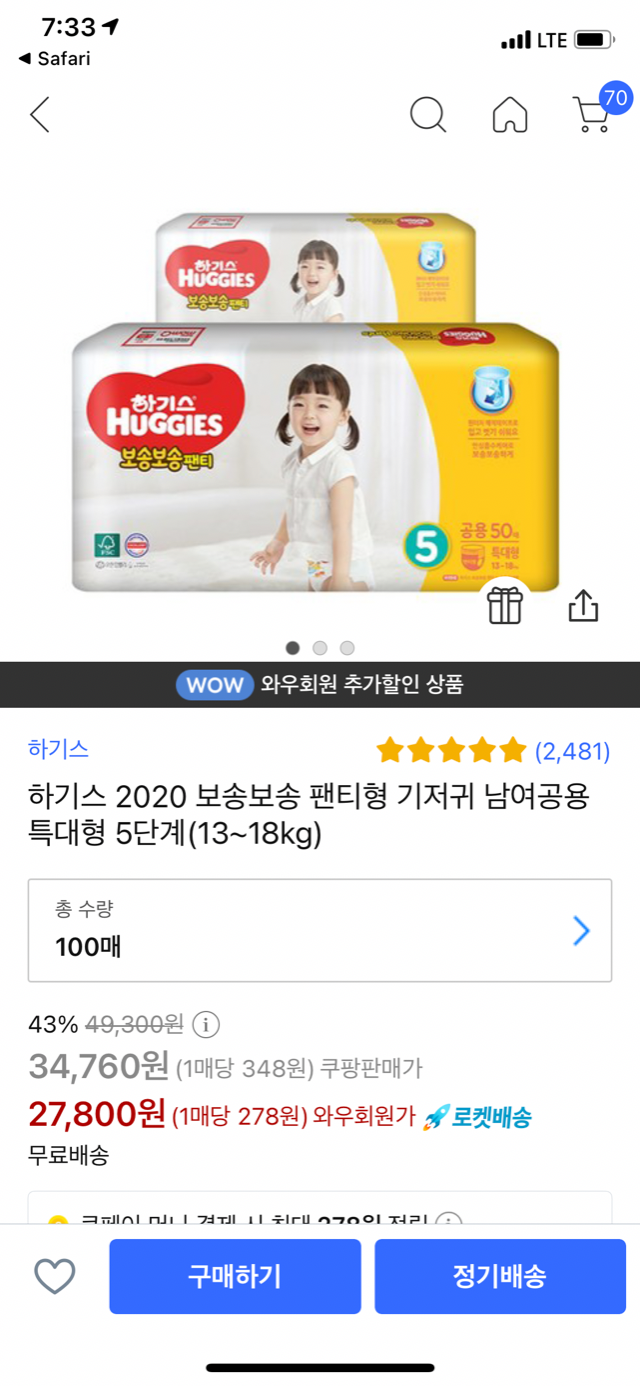This screenshot has width=640, height=1386.
Task: Tap the 구매하기 button
Action: (235, 1276)
